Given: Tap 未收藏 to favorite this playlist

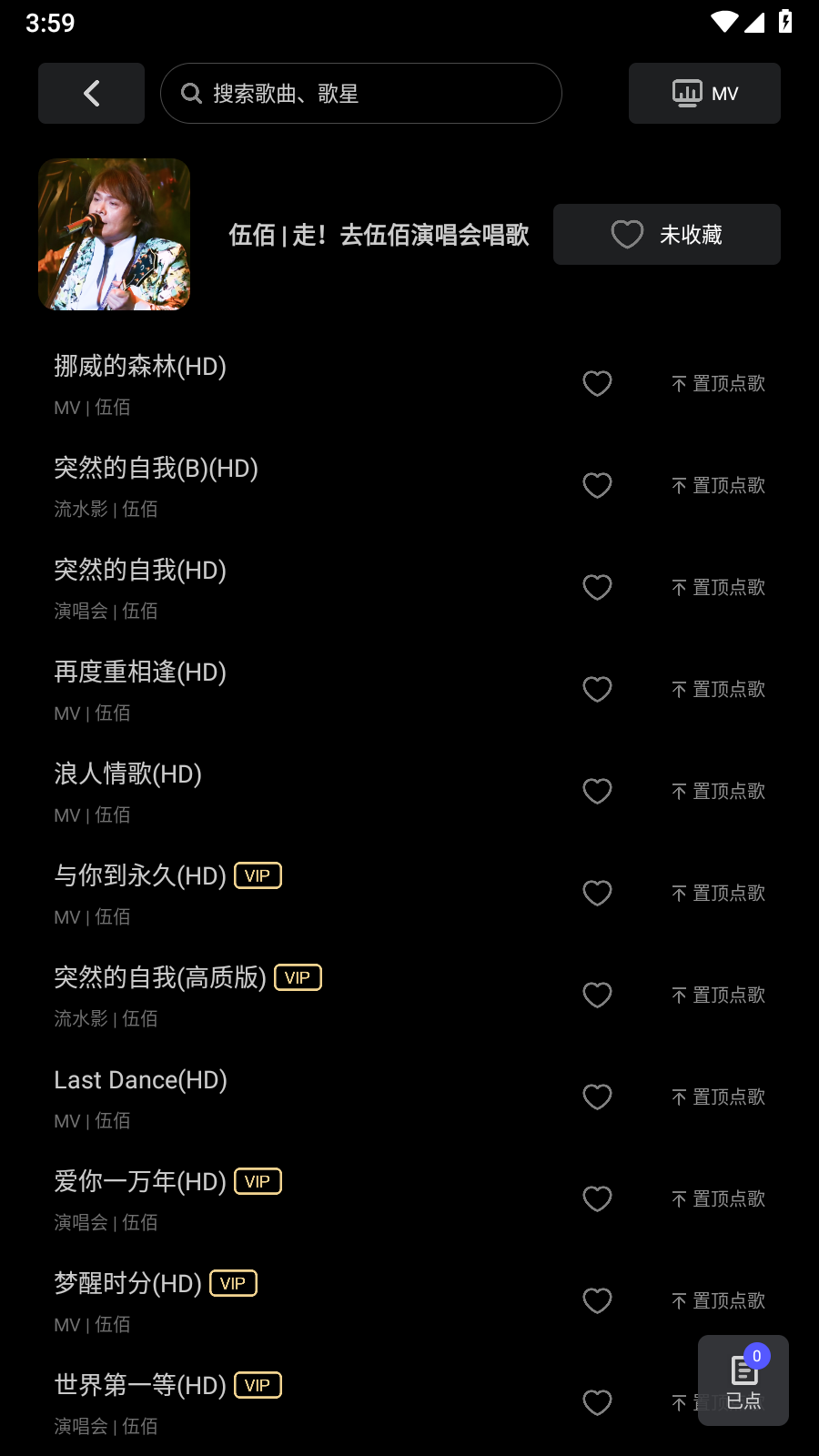Looking at the screenshot, I should click(666, 235).
